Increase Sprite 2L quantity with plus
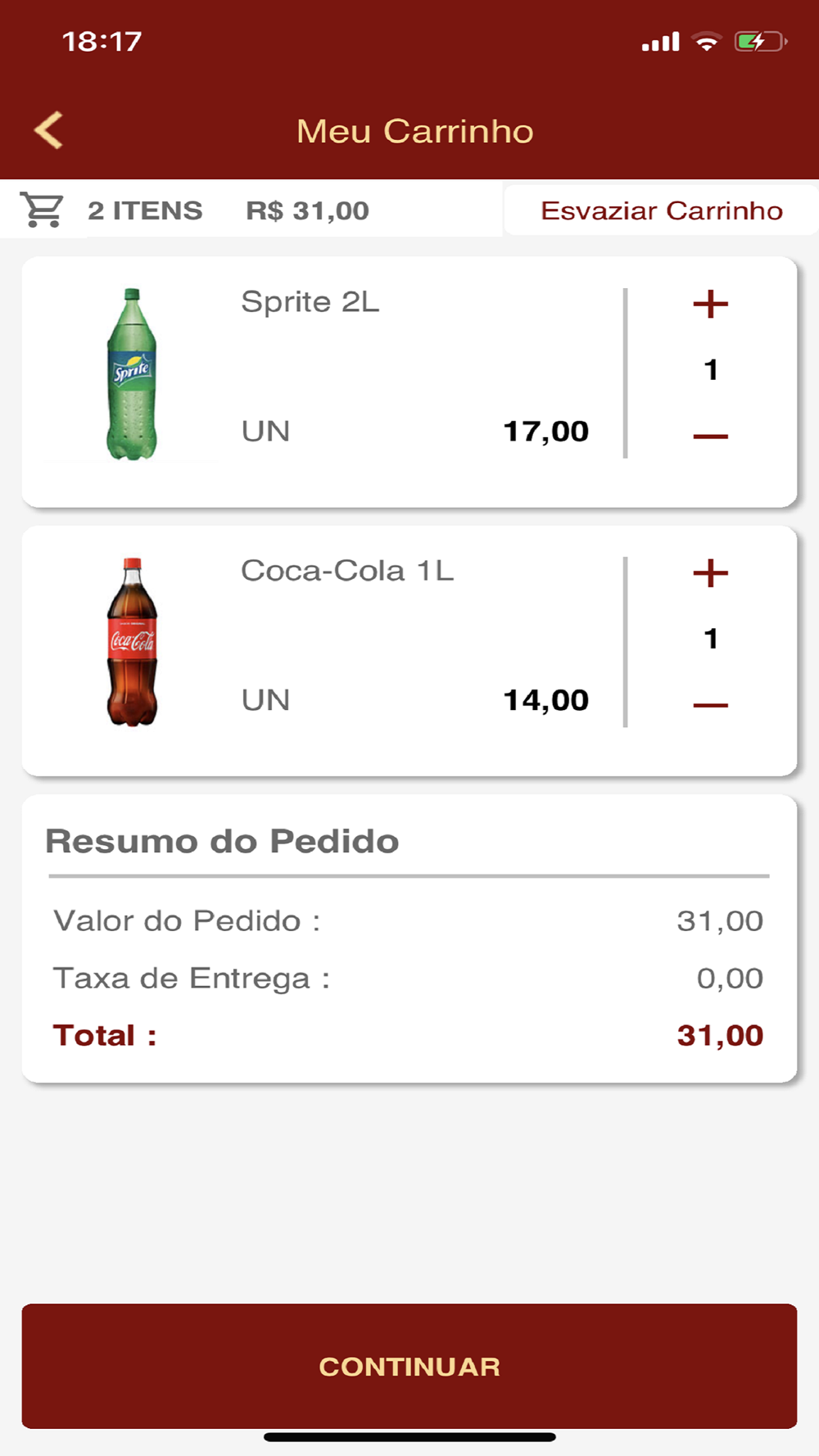The height and width of the screenshot is (1456, 819). pos(710,304)
